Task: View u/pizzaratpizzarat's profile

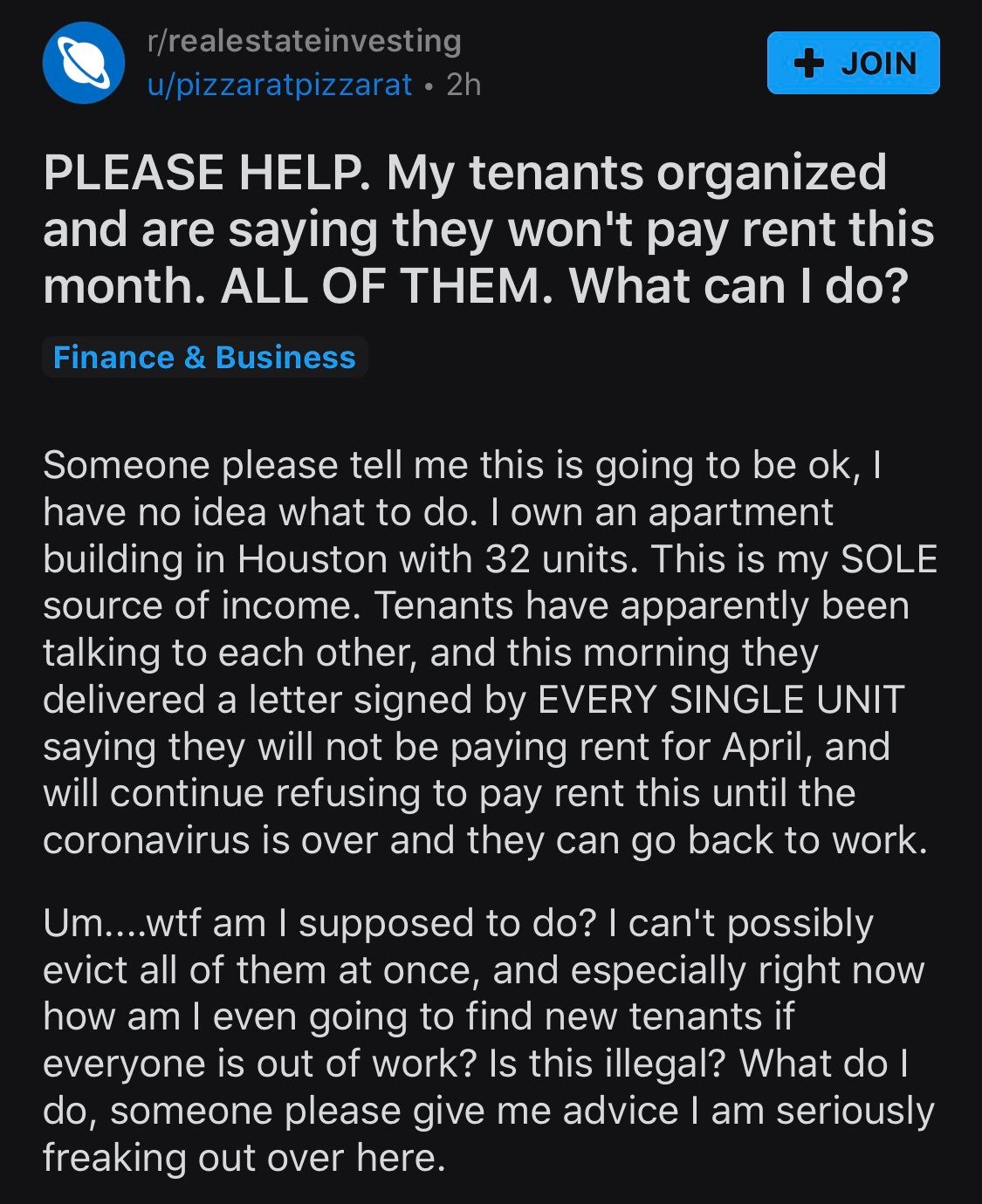Action: coord(279,85)
